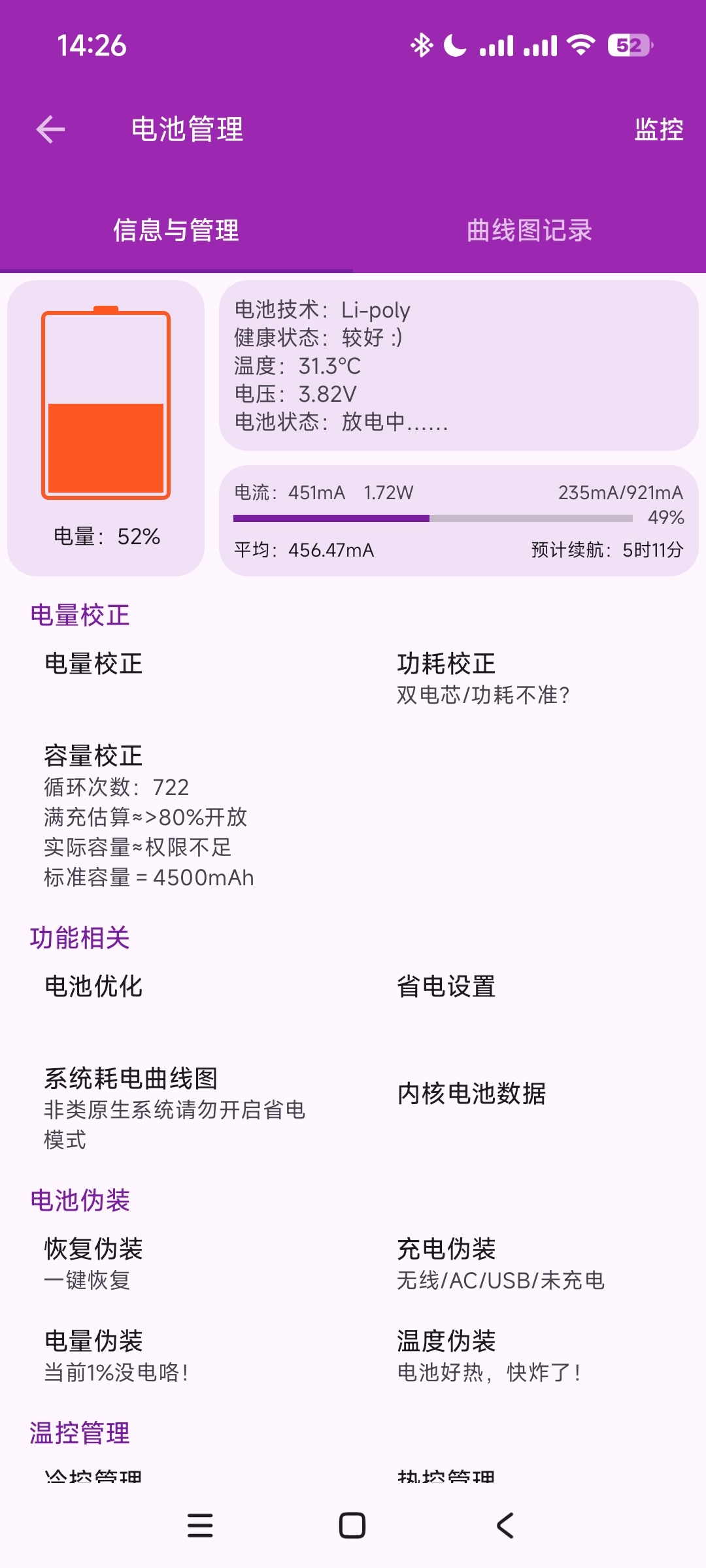This screenshot has height=1568, width=706.
Task: Tap the battery percentage indicator in status bar
Action: click(x=630, y=44)
